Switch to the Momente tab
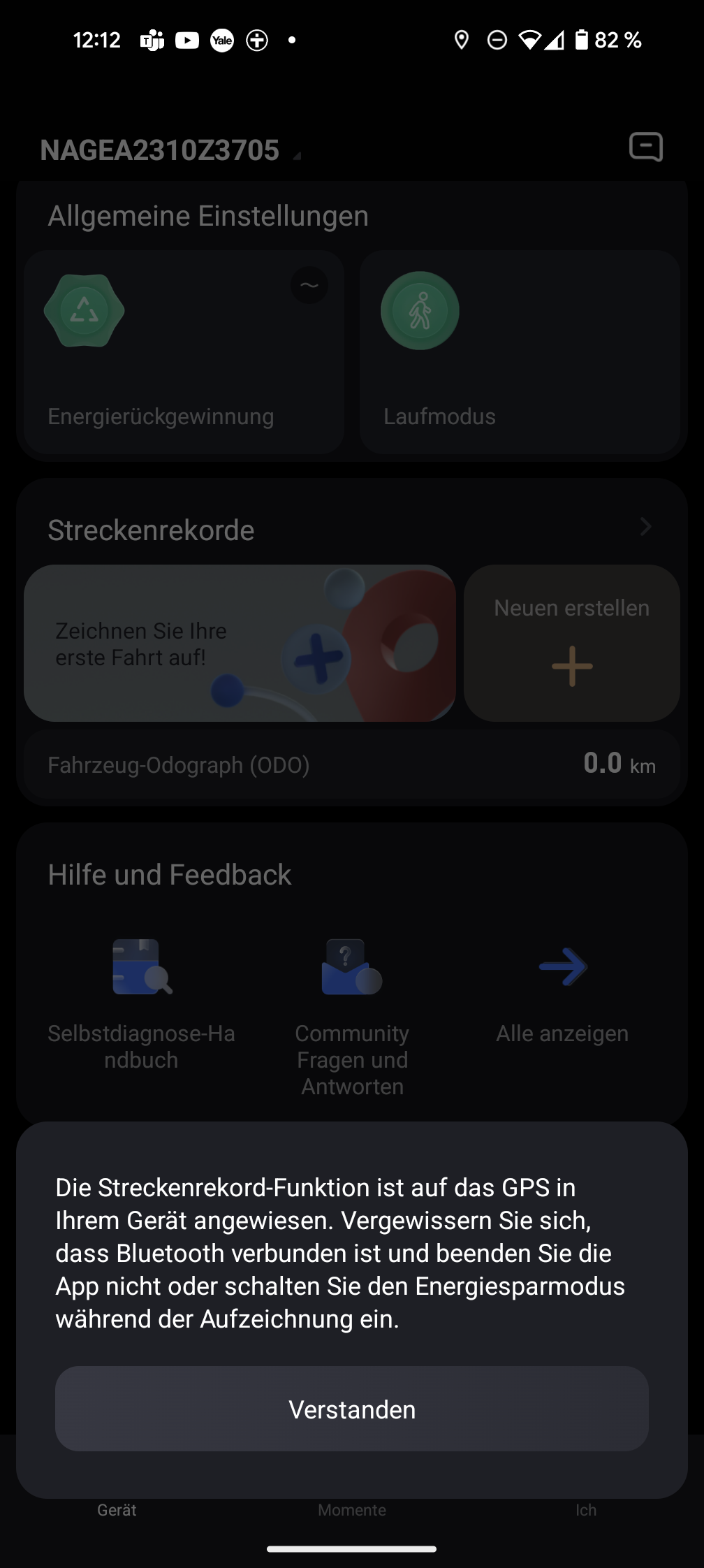704x1568 pixels. pyautogui.click(x=352, y=1510)
